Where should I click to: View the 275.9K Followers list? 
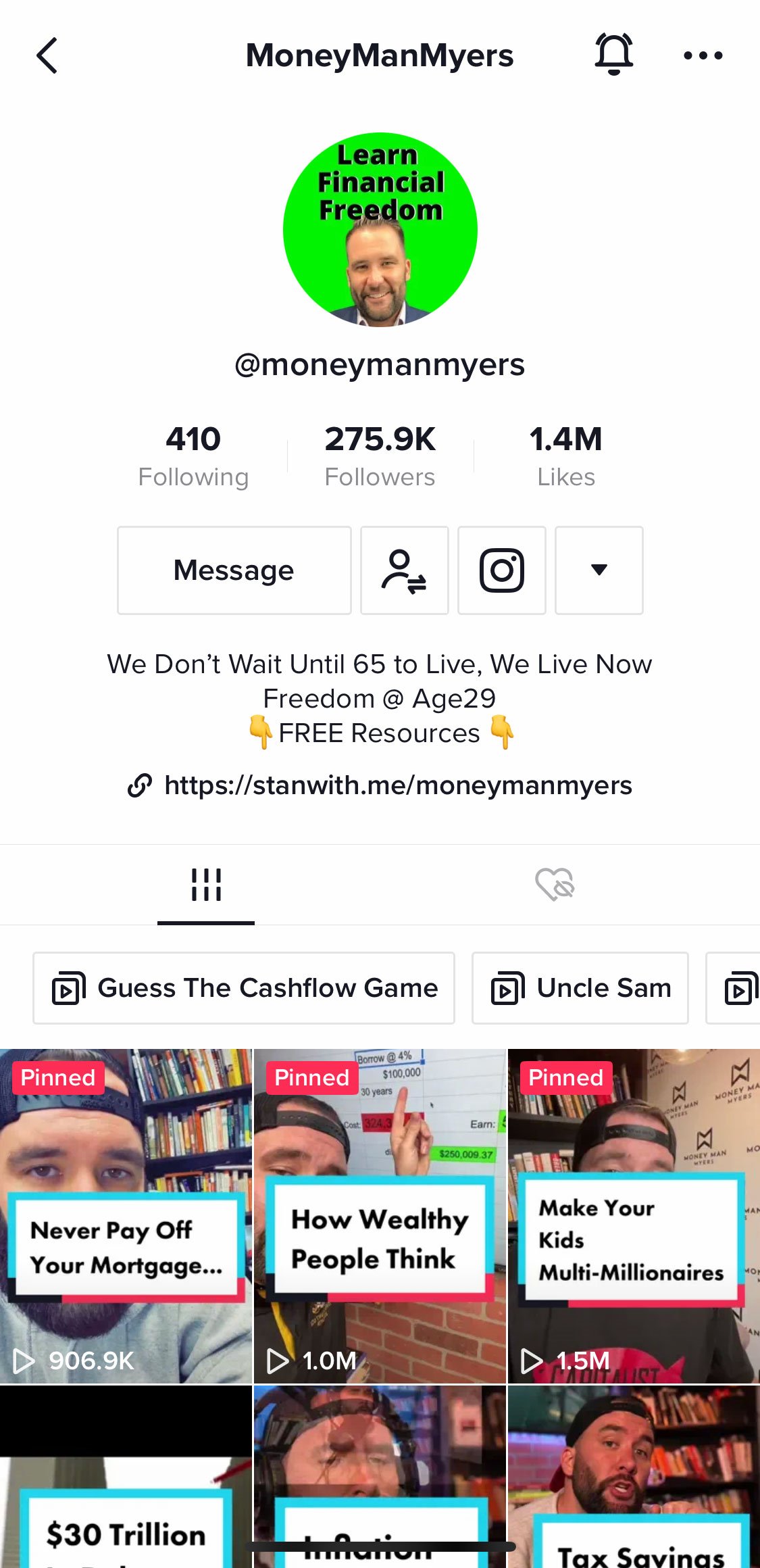pos(380,456)
